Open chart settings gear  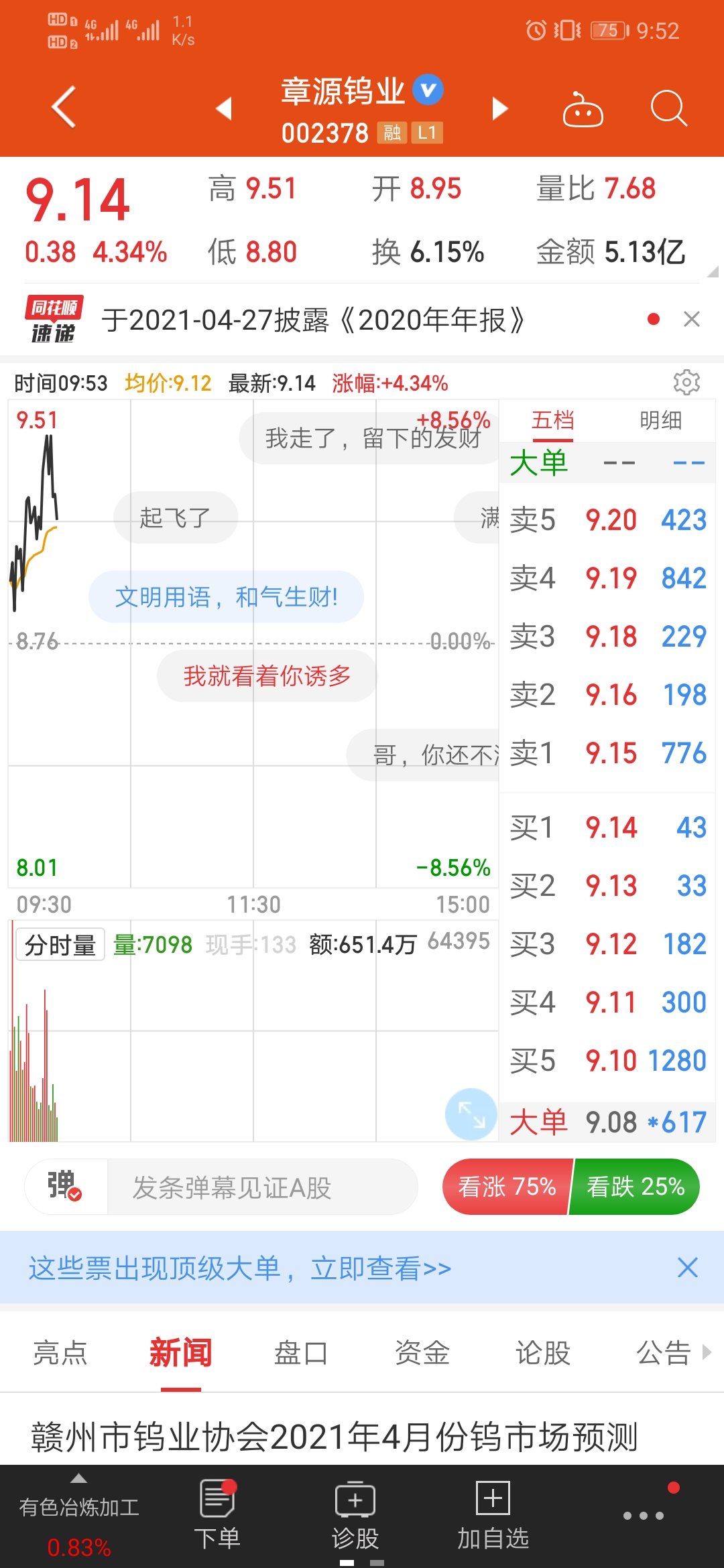click(686, 383)
